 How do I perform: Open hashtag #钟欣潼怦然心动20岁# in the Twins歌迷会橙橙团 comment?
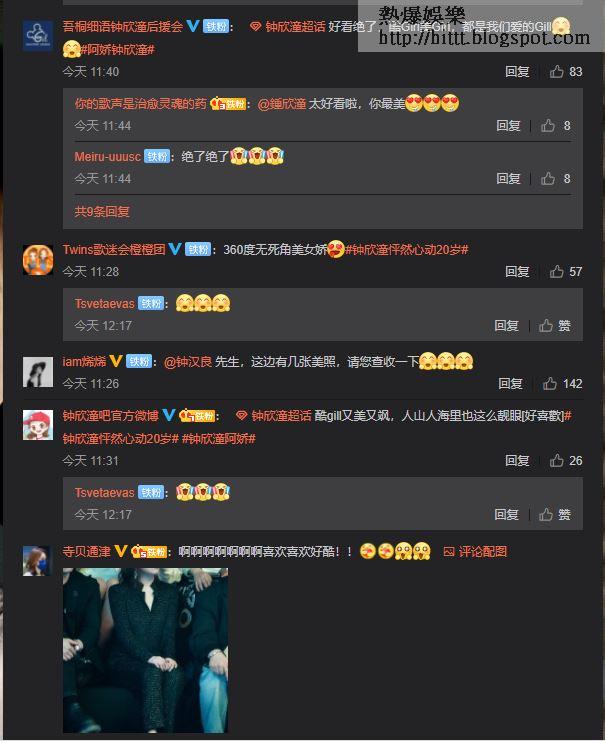click(407, 249)
